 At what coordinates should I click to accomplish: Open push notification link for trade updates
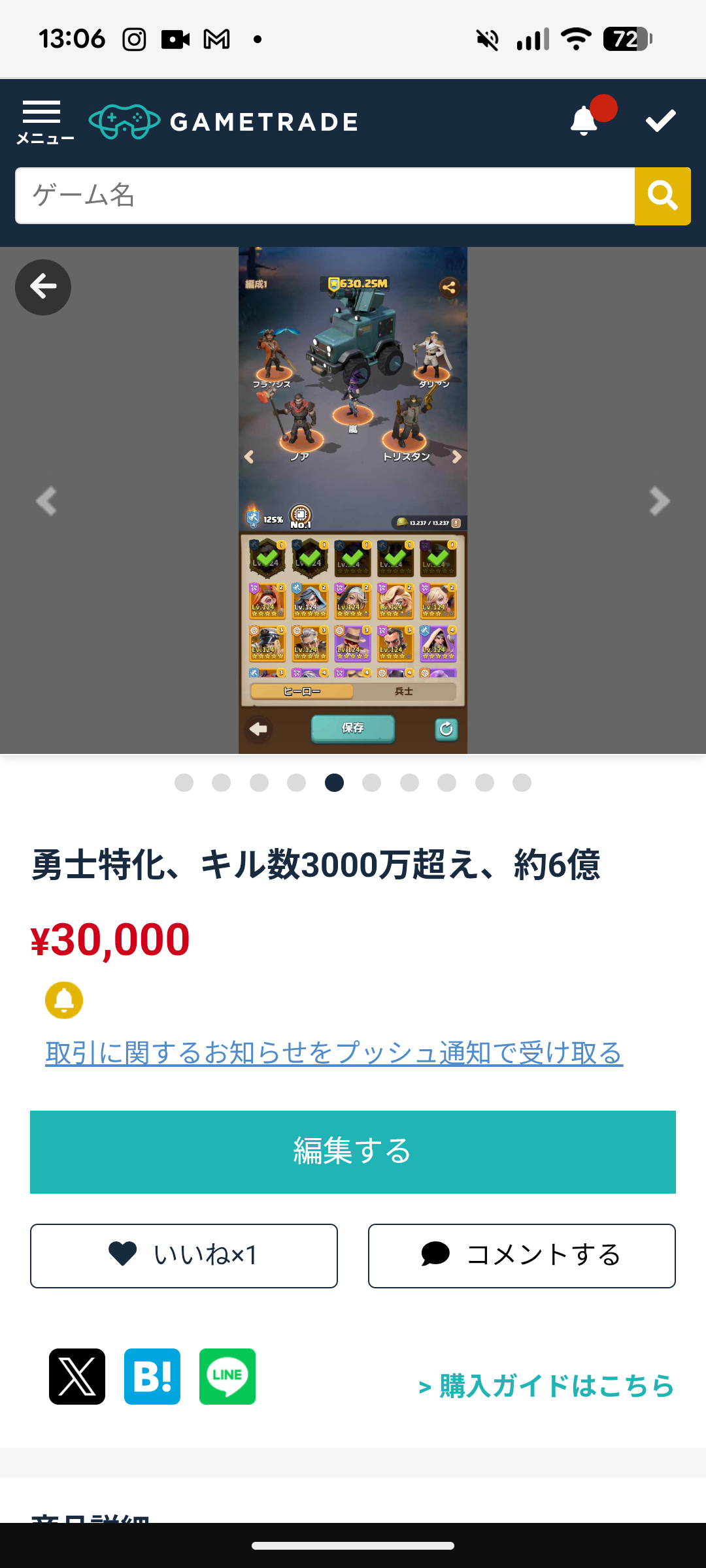pos(334,1053)
